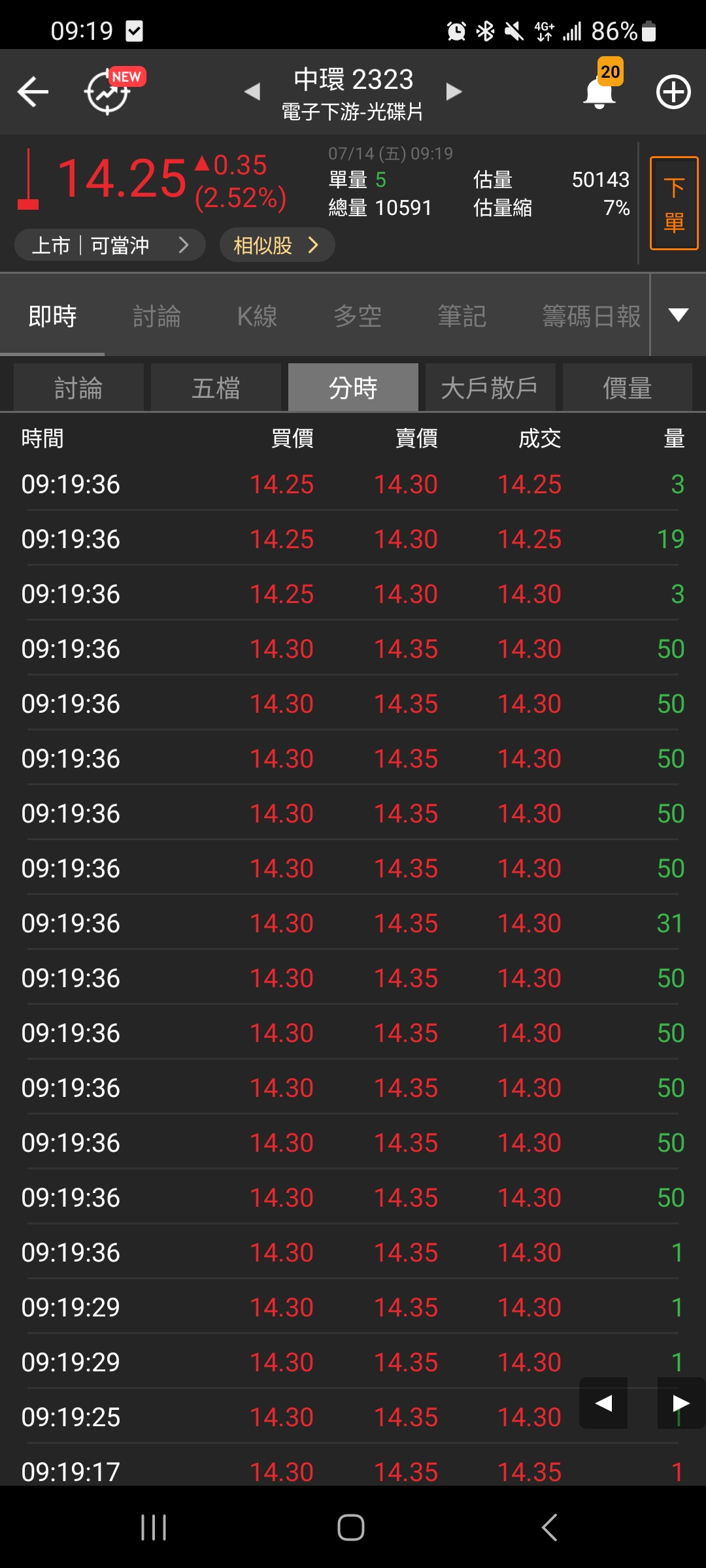
Task: Switch to the 多空 tab
Action: pos(358,316)
